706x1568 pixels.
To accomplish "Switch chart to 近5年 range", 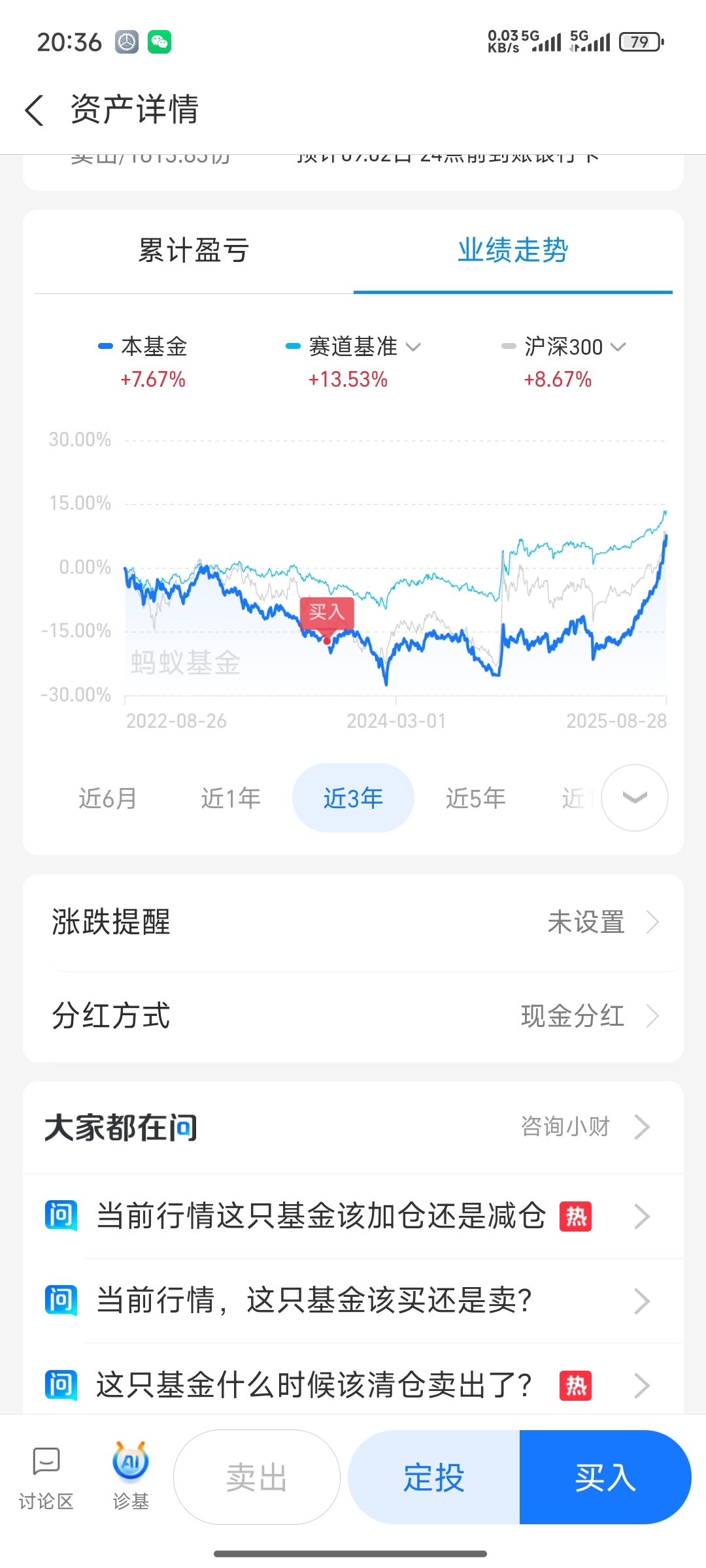I will click(x=475, y=798).
